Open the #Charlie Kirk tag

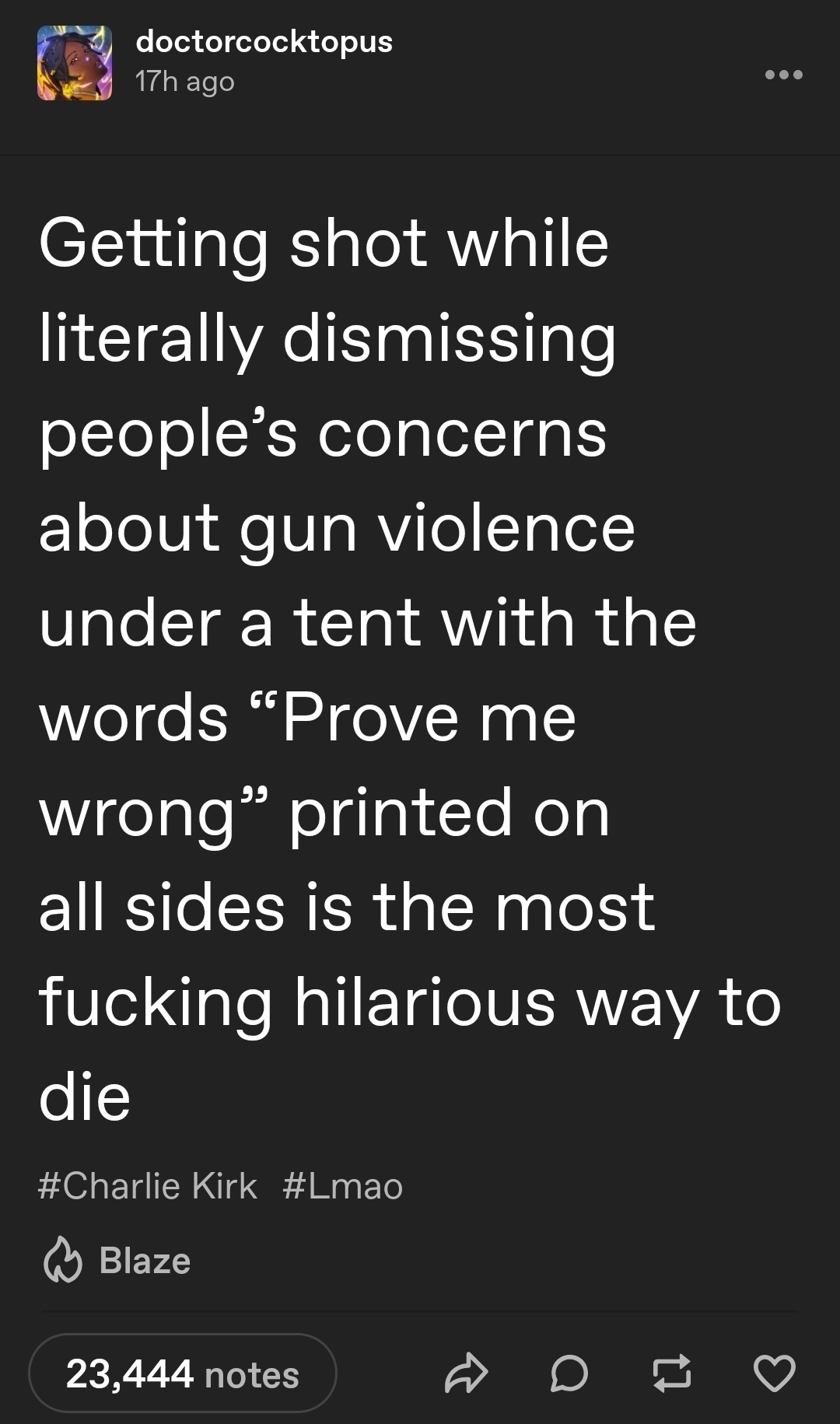point(147,1186)
